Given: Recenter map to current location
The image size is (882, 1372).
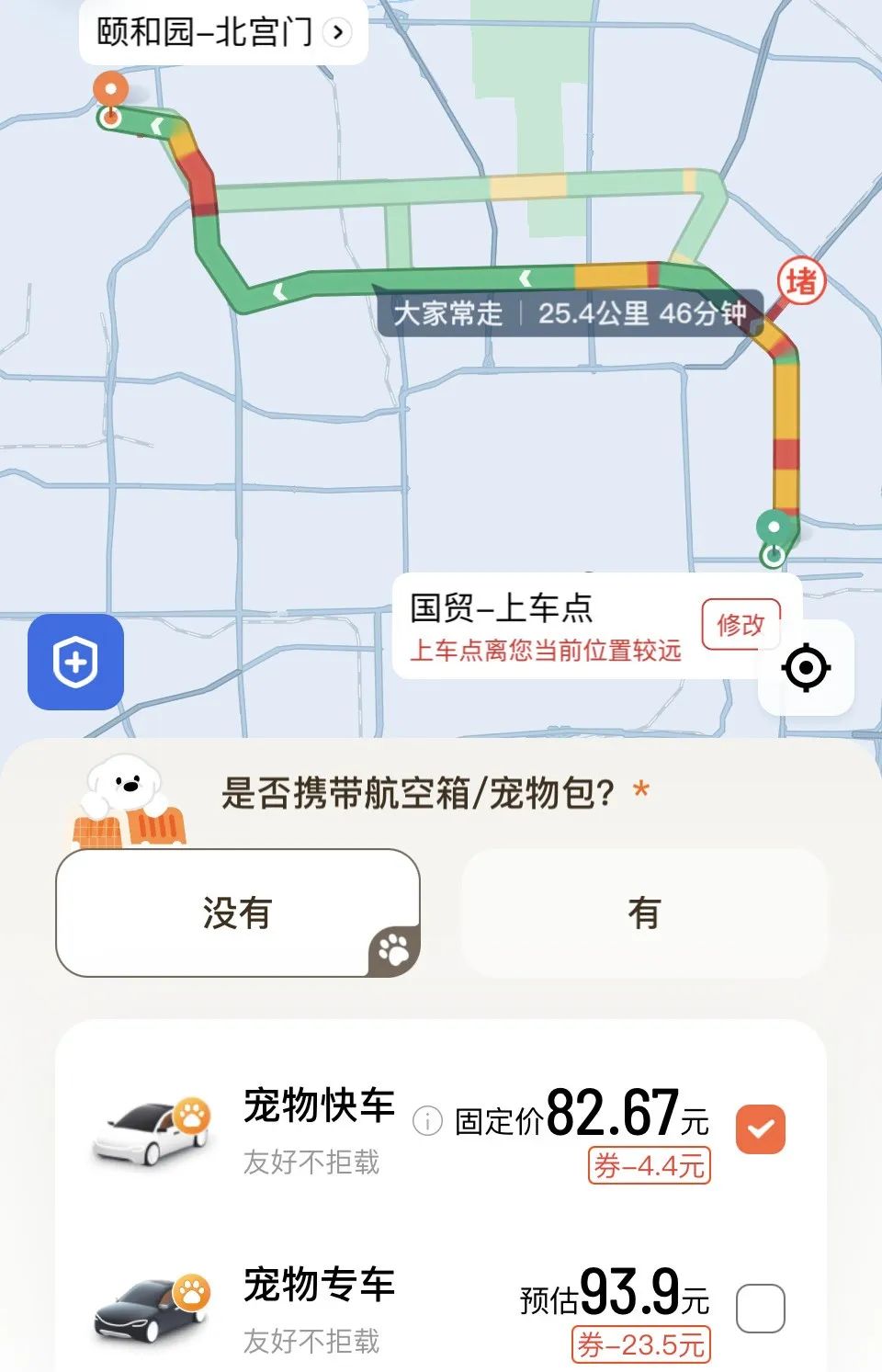Looking at the screenshot, I should 806,668.
